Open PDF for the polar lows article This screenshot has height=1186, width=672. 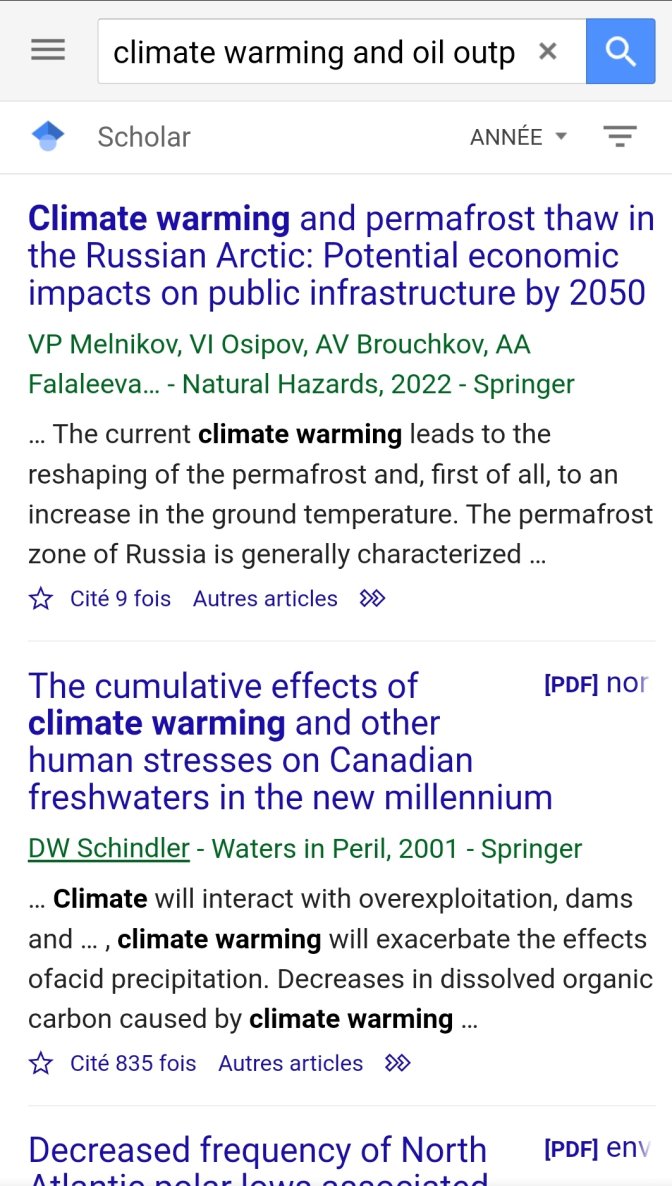[x=596, y=1150]
